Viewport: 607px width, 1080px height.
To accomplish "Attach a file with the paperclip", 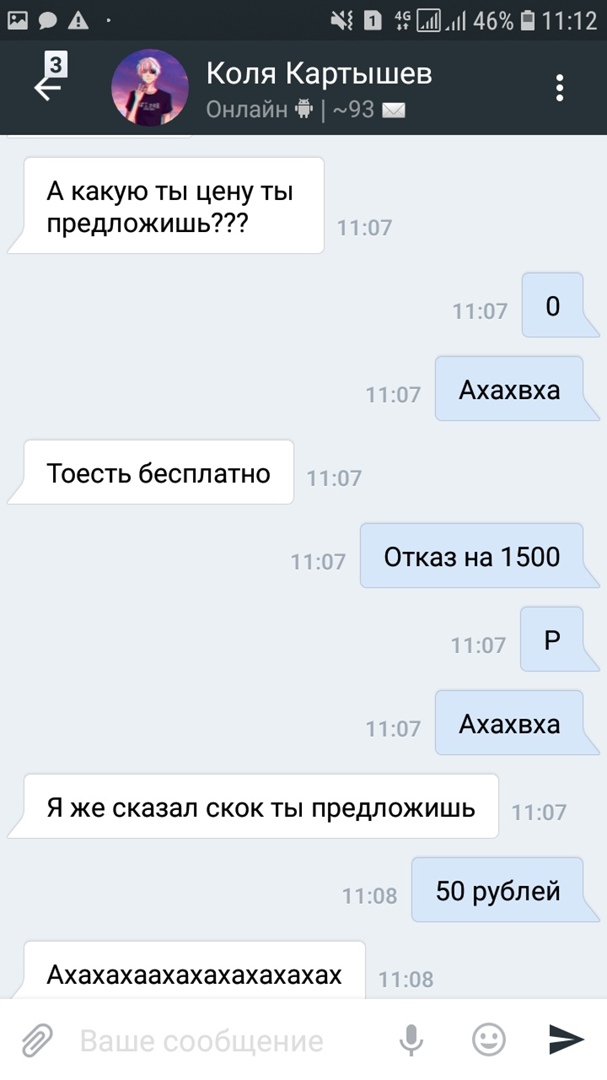I will pyautogui.click(x=37, y=1041).
